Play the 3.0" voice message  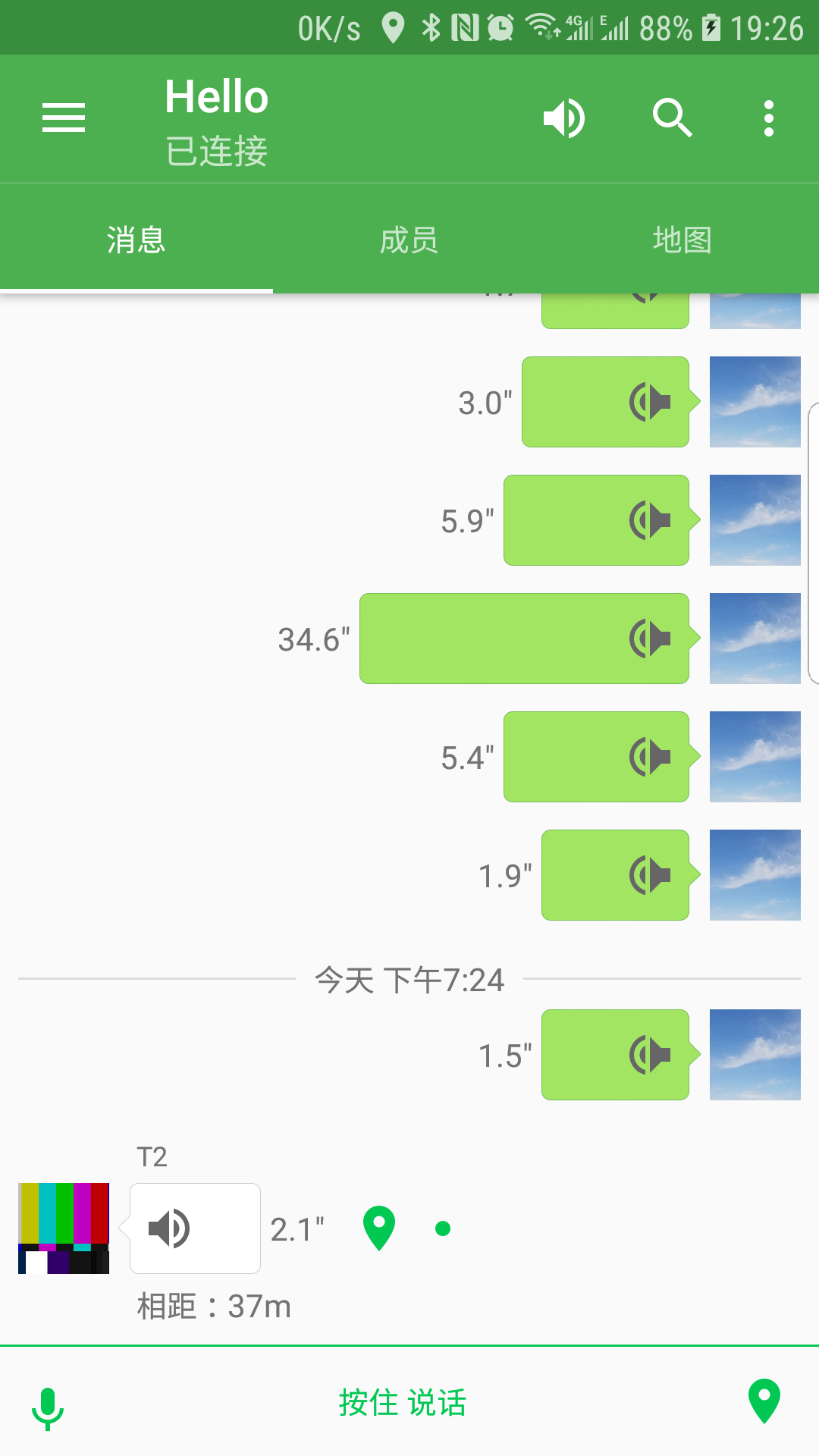(604, 402)
